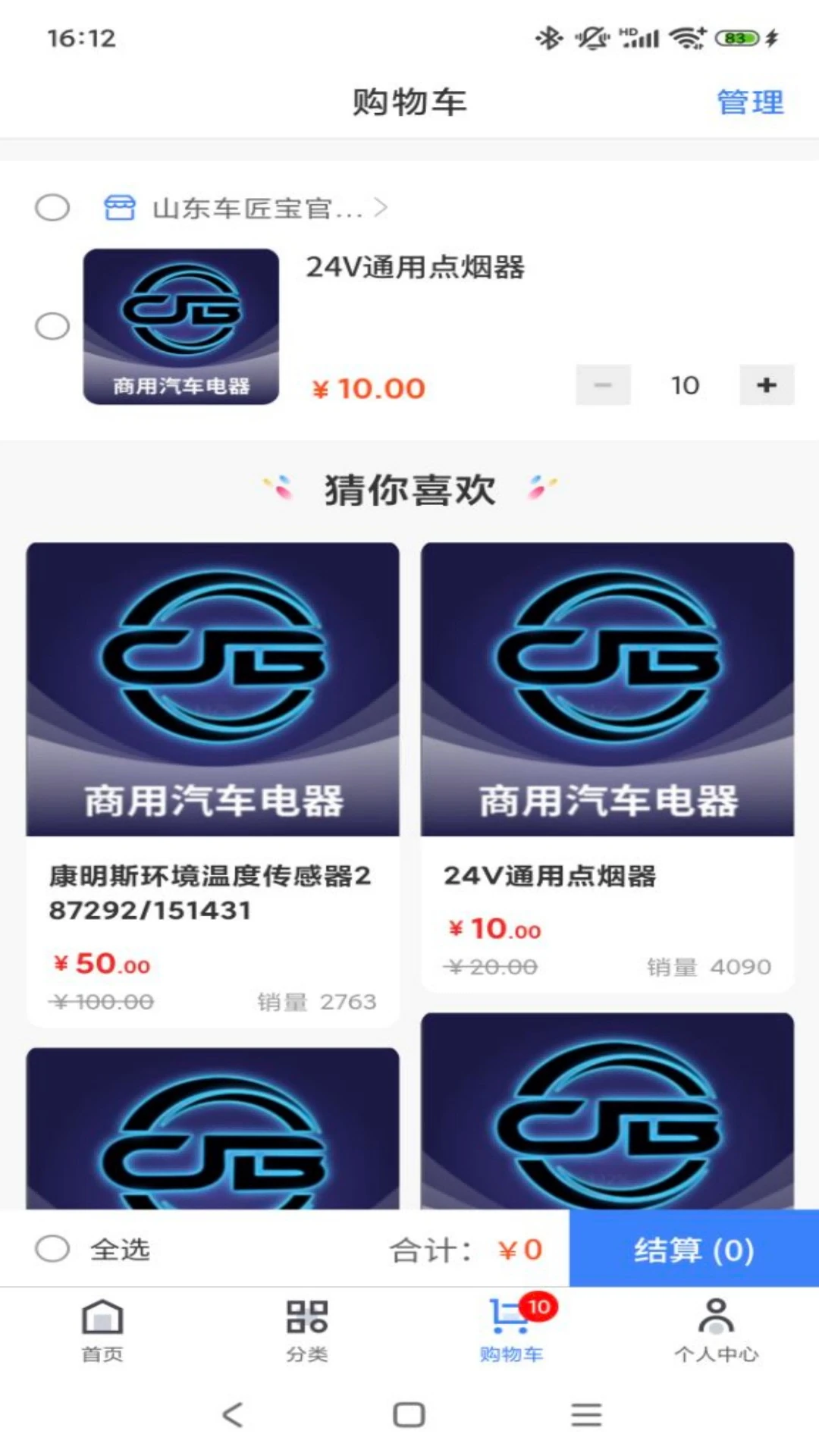The width and height of the screenshot is (819, 1456).
Task: Tap minus to decrease item quantity
Action: [x=603, y=385]
